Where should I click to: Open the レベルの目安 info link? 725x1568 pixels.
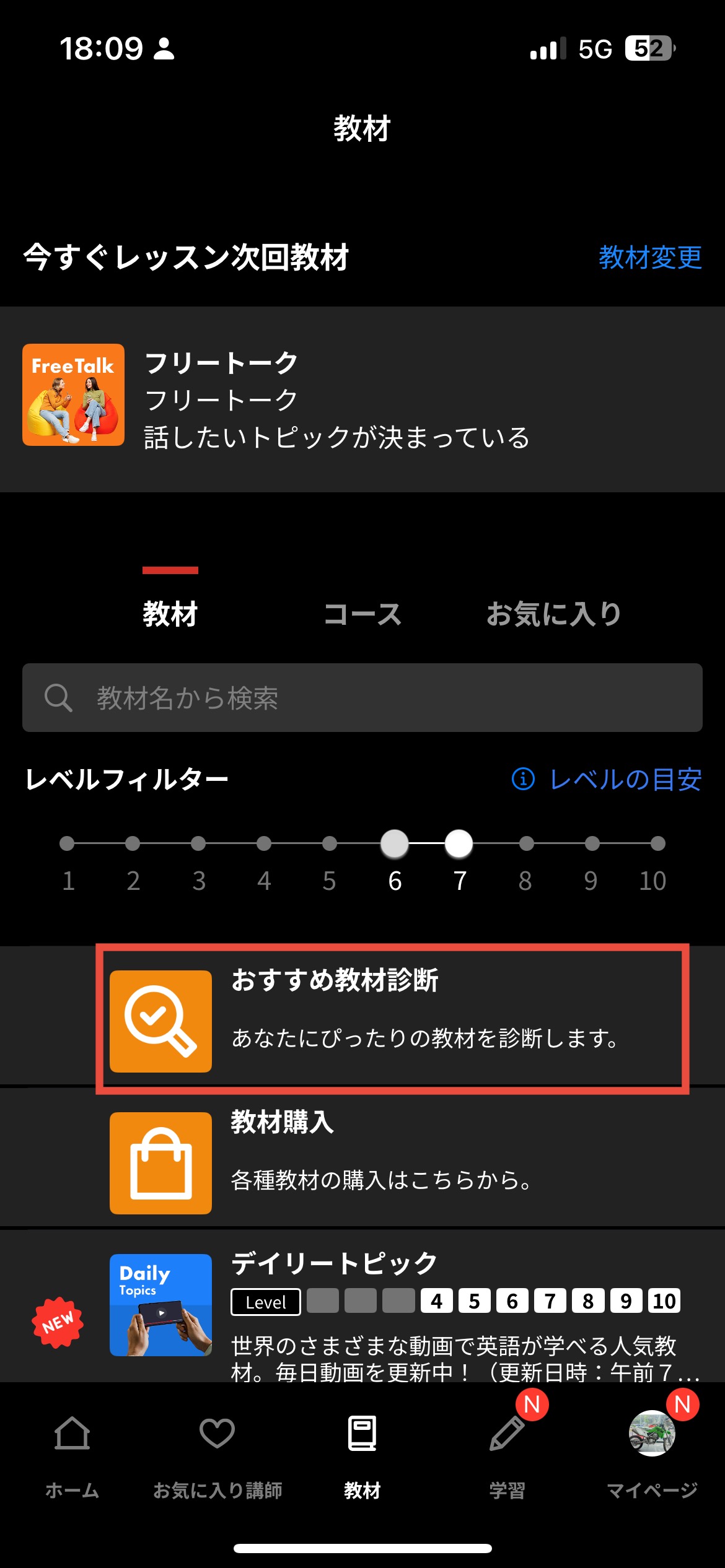607,779
